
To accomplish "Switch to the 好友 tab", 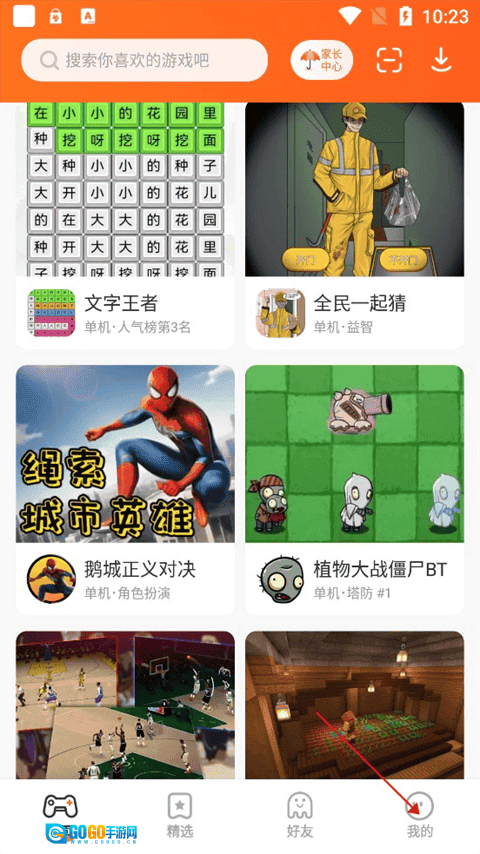I will (x=300, y=815).
